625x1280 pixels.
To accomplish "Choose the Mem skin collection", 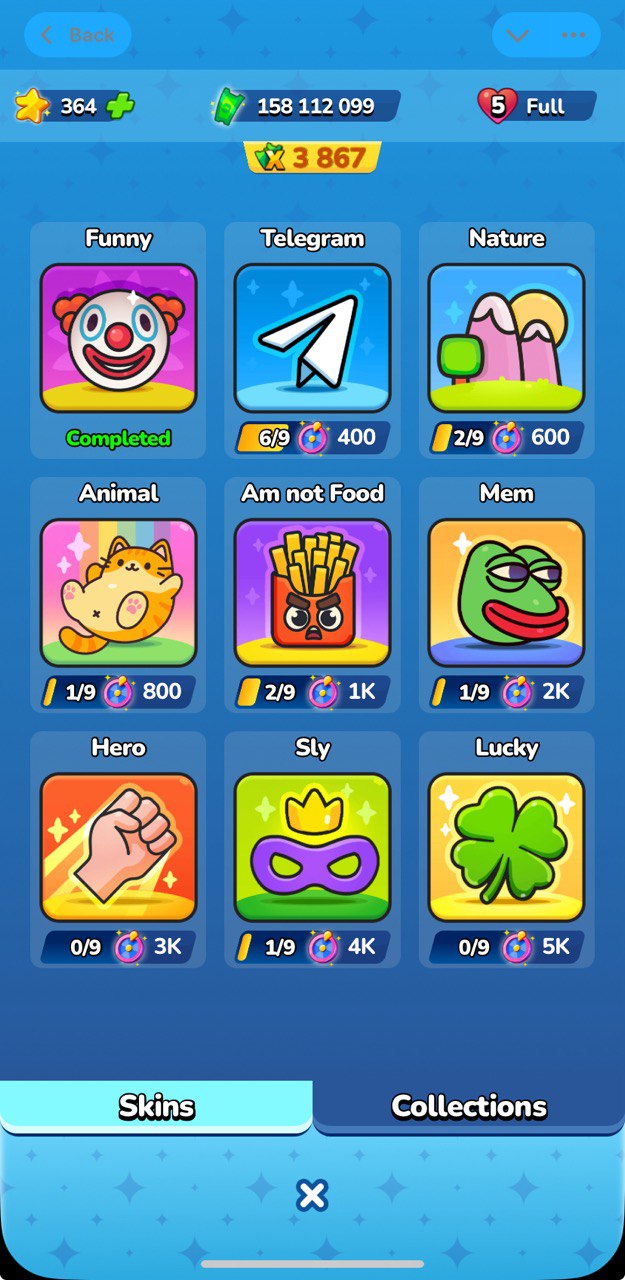I will tap(506, 592).
